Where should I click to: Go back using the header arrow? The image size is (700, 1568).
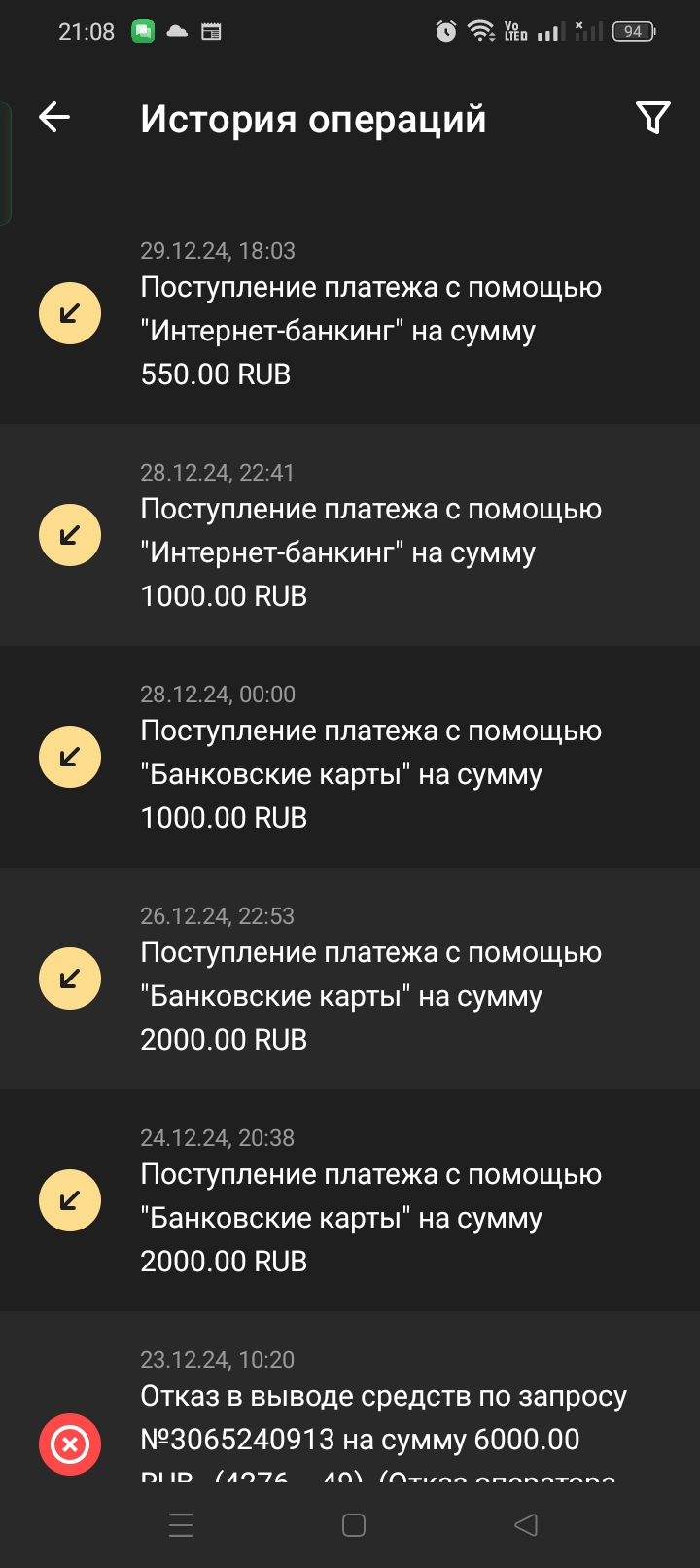coord(54,118)
